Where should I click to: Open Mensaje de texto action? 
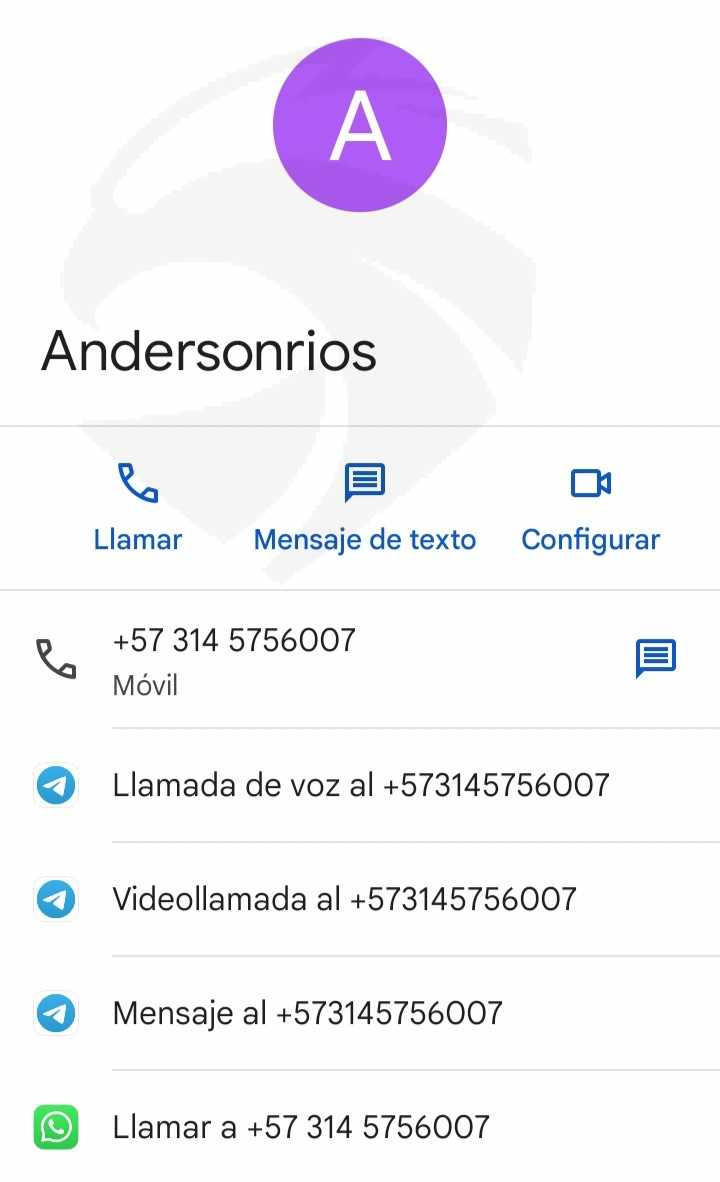pyautogui.click(x=365, y=508)
